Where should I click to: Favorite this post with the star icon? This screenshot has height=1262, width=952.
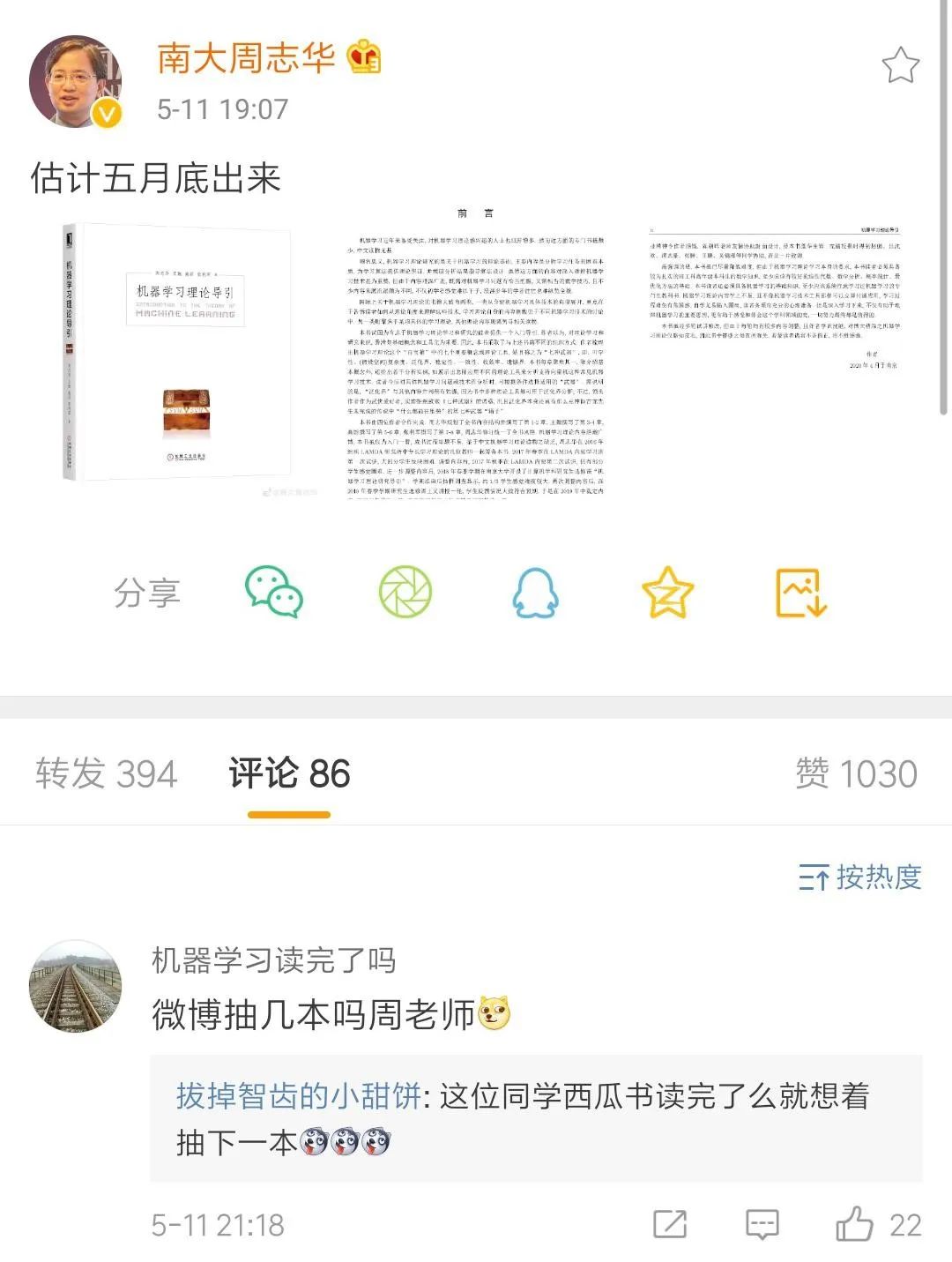pos(900,66)
